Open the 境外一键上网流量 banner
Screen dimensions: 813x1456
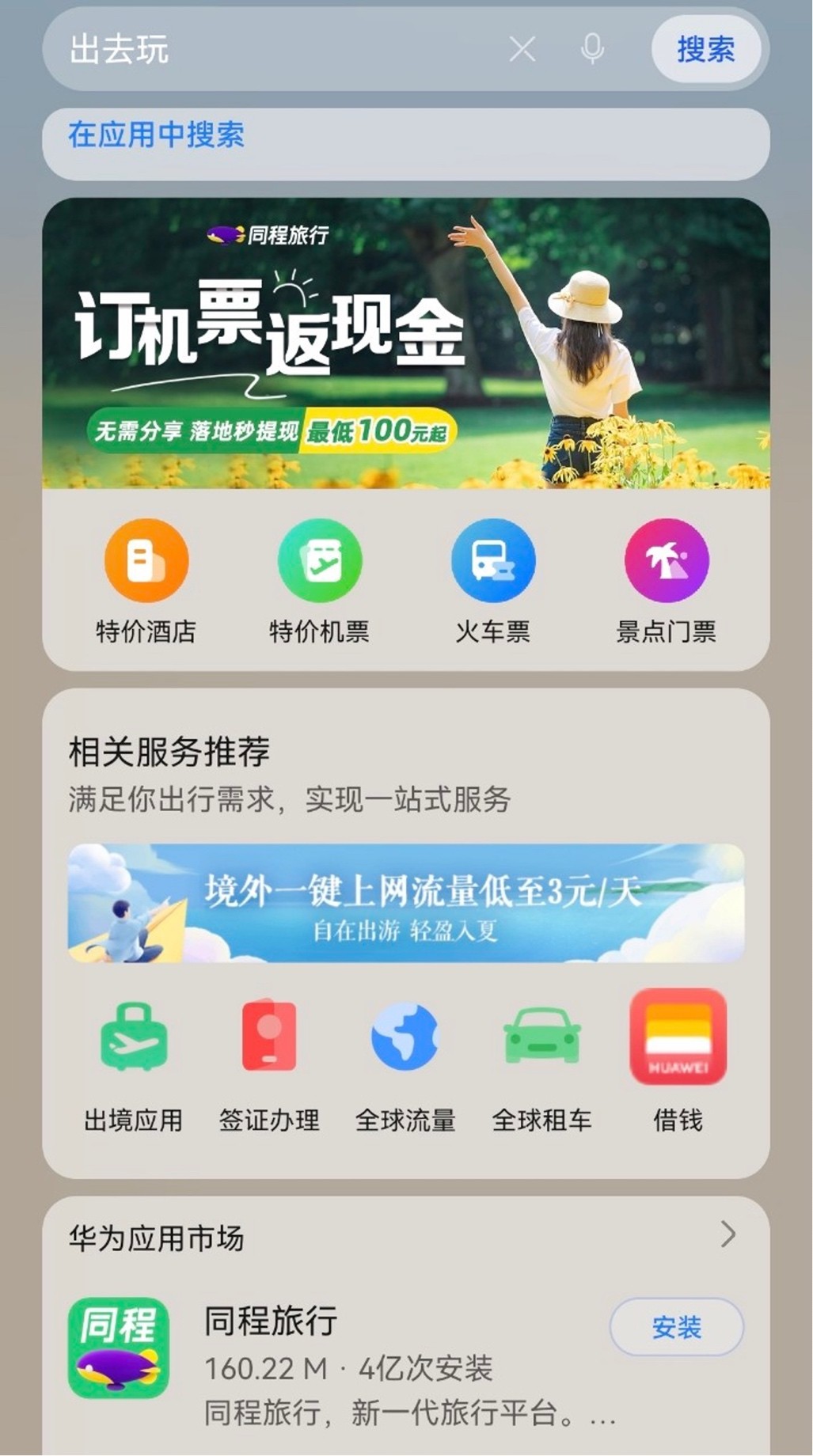pos(406,903)
